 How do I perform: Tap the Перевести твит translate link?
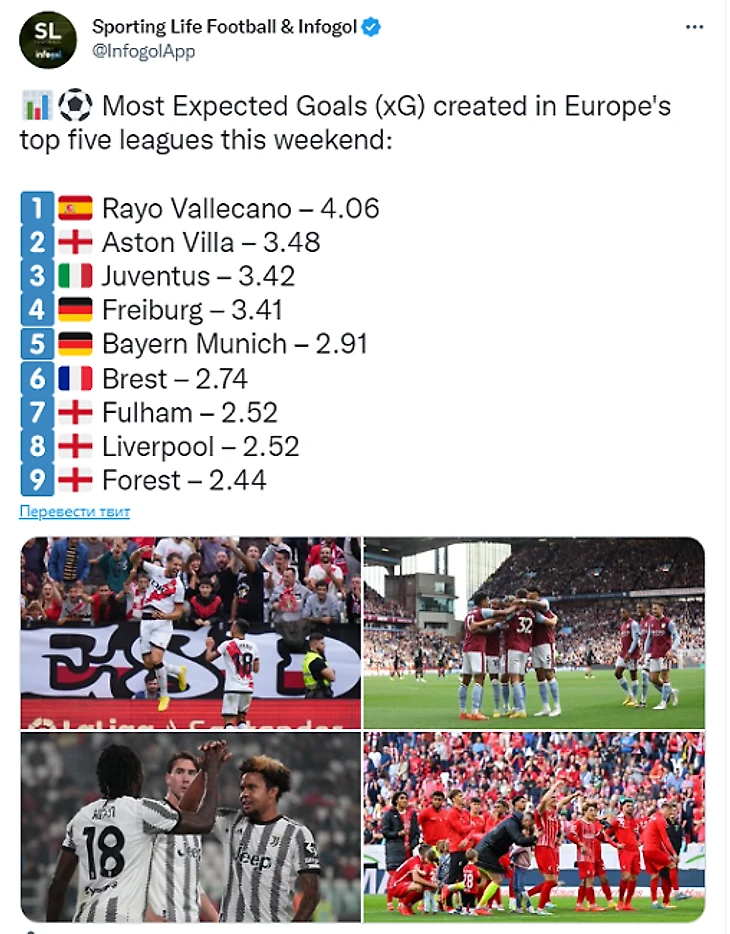(74, 512)
